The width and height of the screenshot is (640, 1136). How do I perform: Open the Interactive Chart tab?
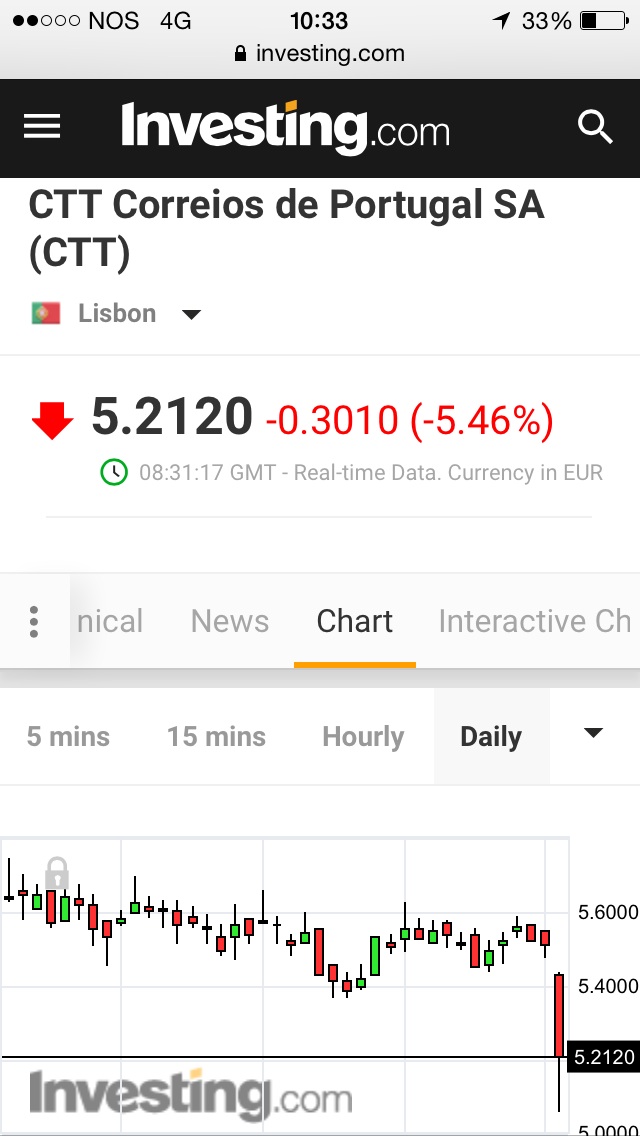pos(534,621)
